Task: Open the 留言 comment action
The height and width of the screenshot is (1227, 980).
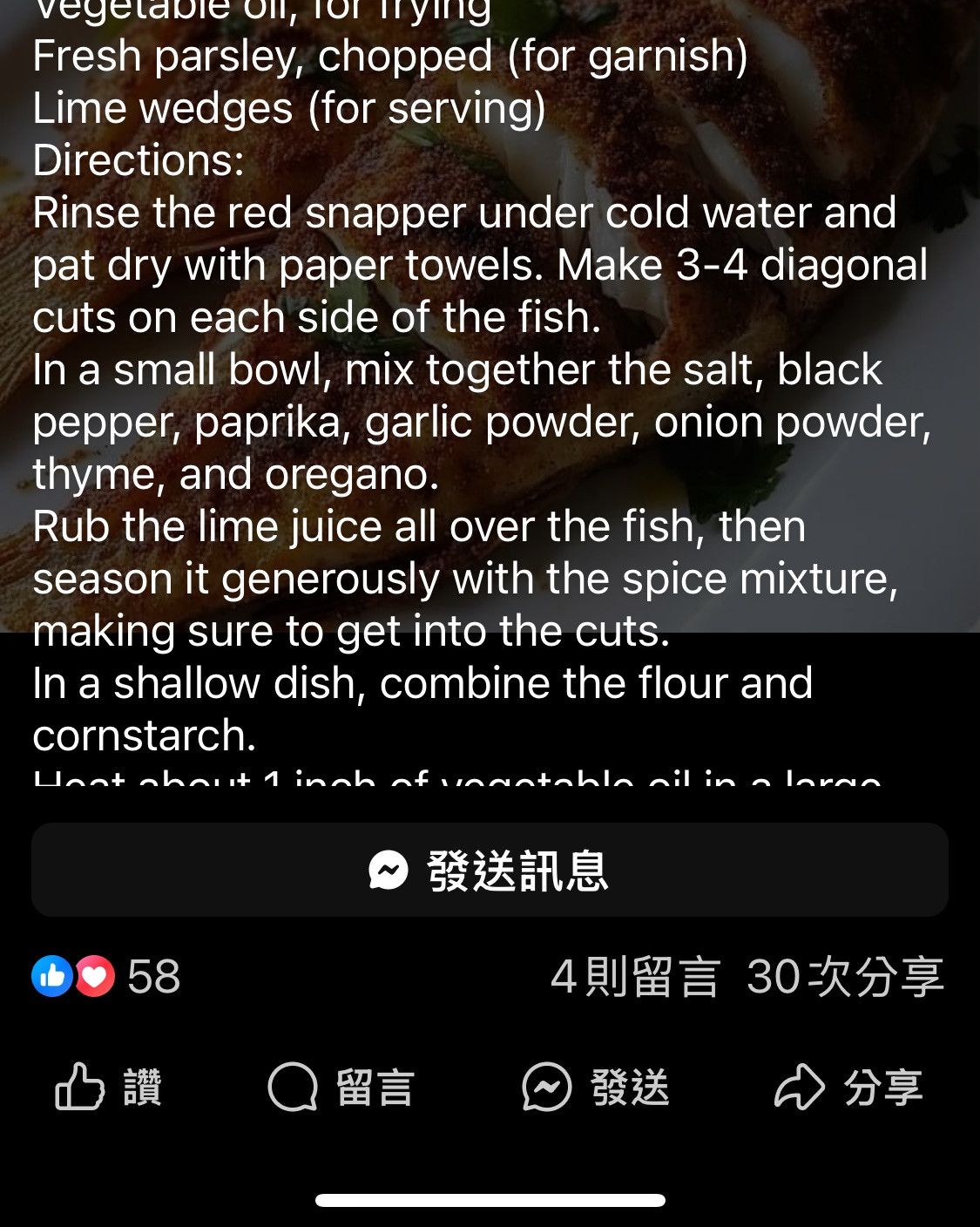Action: [x=341, y=1087]
